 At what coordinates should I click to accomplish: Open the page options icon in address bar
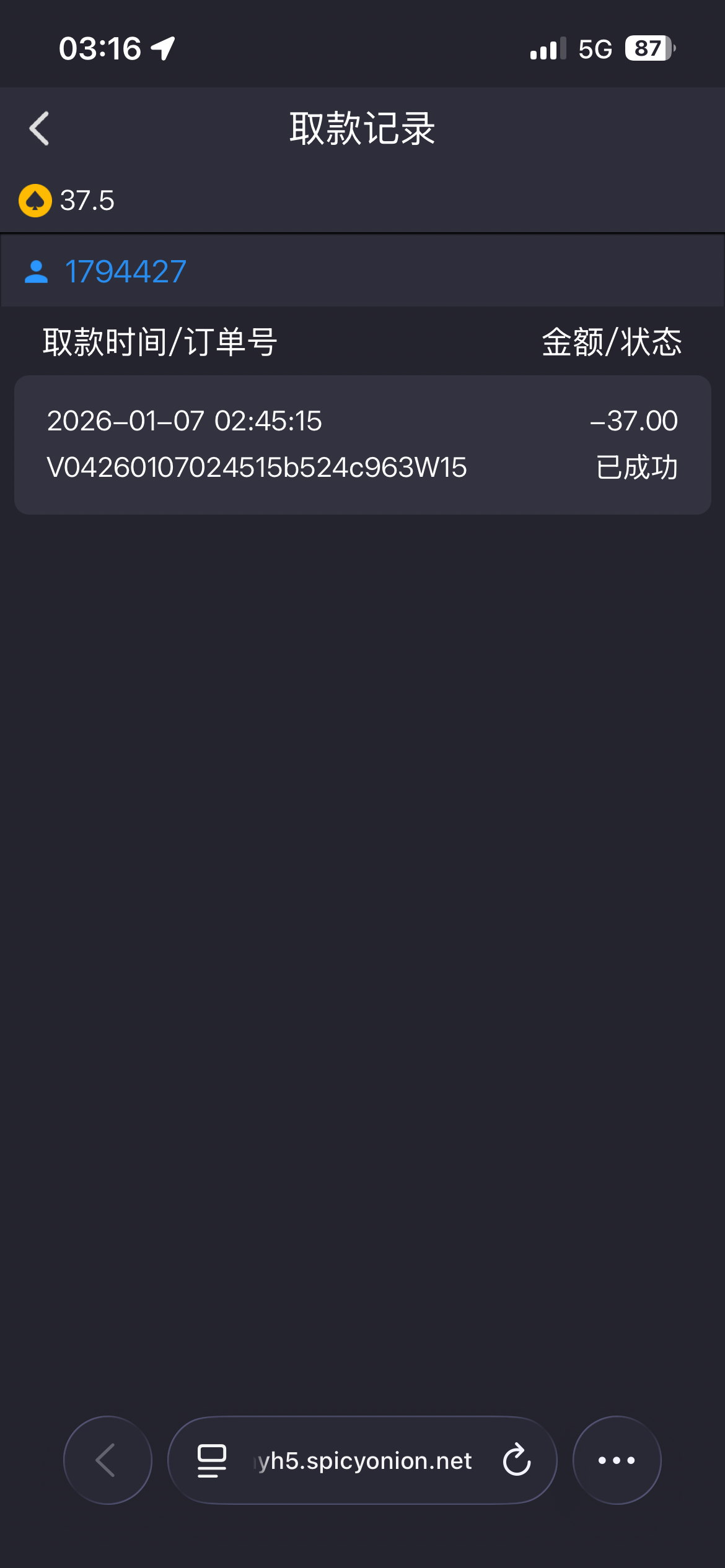coord(212,1460)
